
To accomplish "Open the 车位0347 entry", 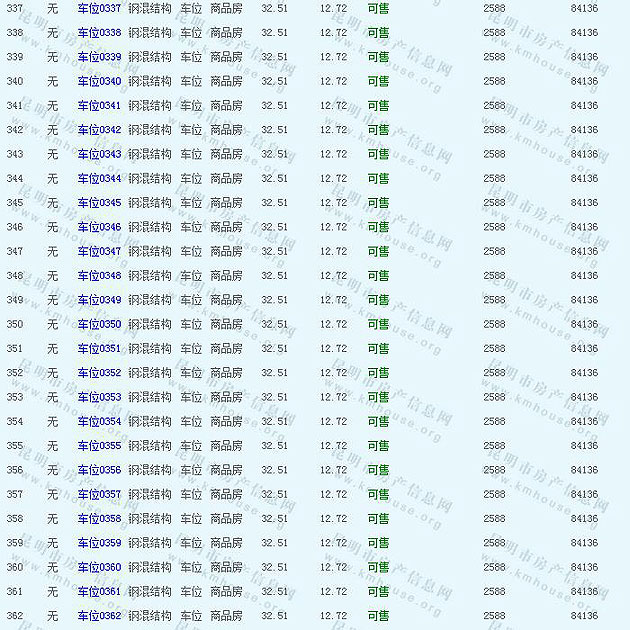I will pyautogui.click(x=99, y=252).
